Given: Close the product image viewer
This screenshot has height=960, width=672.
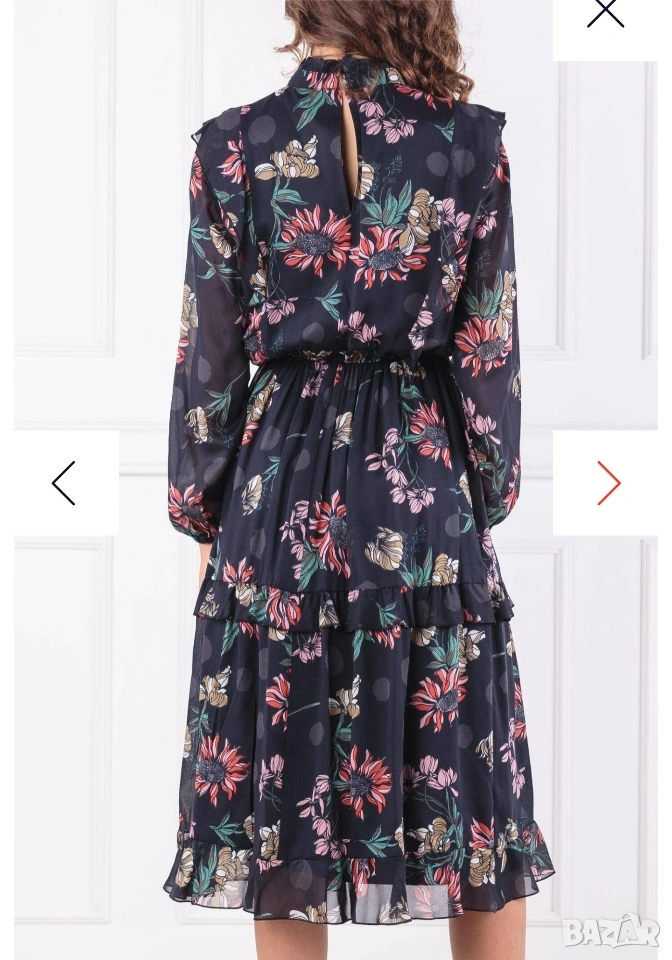Looking at the screenshot, I should point(605,13).
